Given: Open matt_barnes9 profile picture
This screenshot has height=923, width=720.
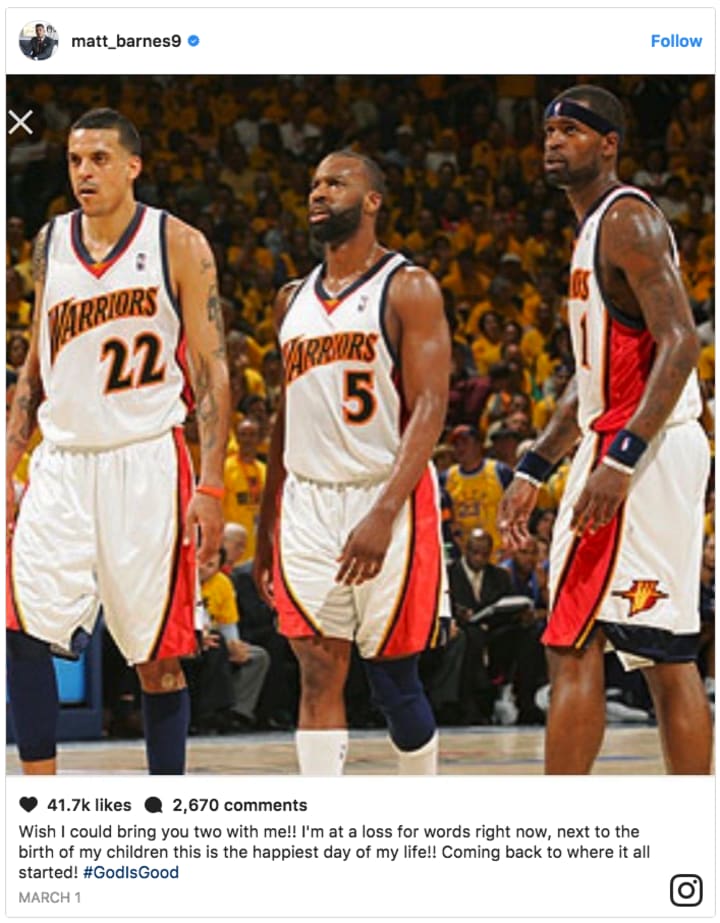Looking at the screenshot, I should coord(38,41).
